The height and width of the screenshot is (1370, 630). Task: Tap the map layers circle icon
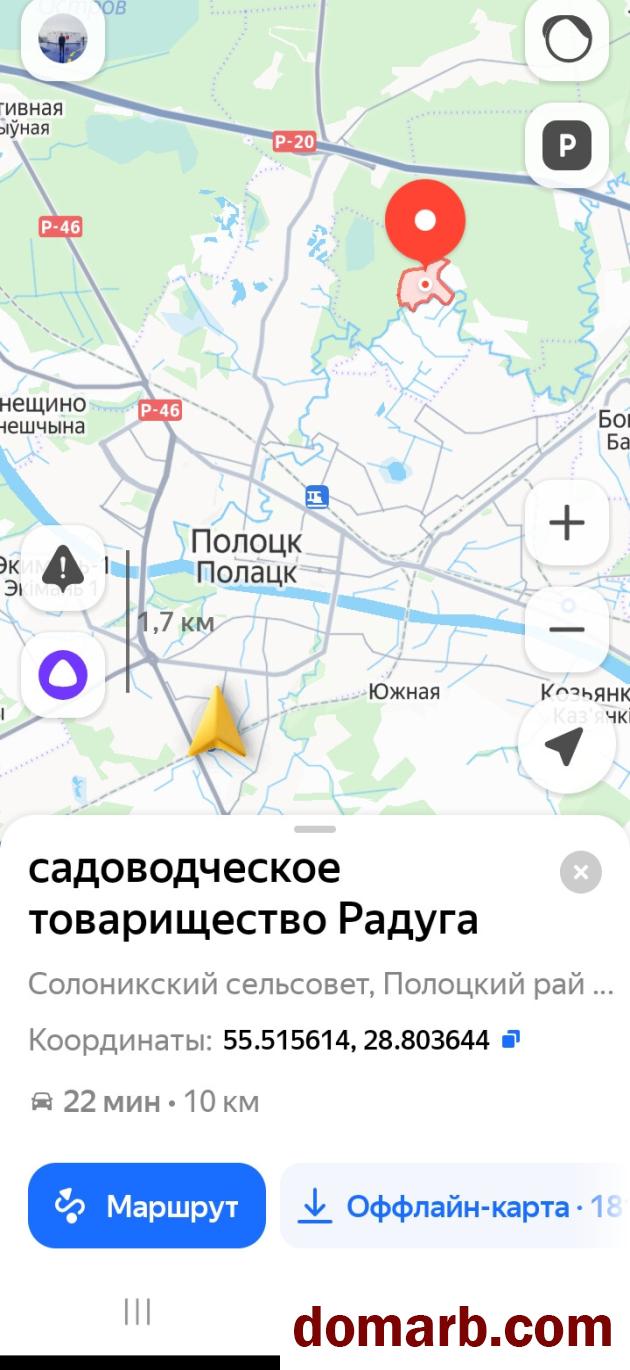click(x=567, y=40)
